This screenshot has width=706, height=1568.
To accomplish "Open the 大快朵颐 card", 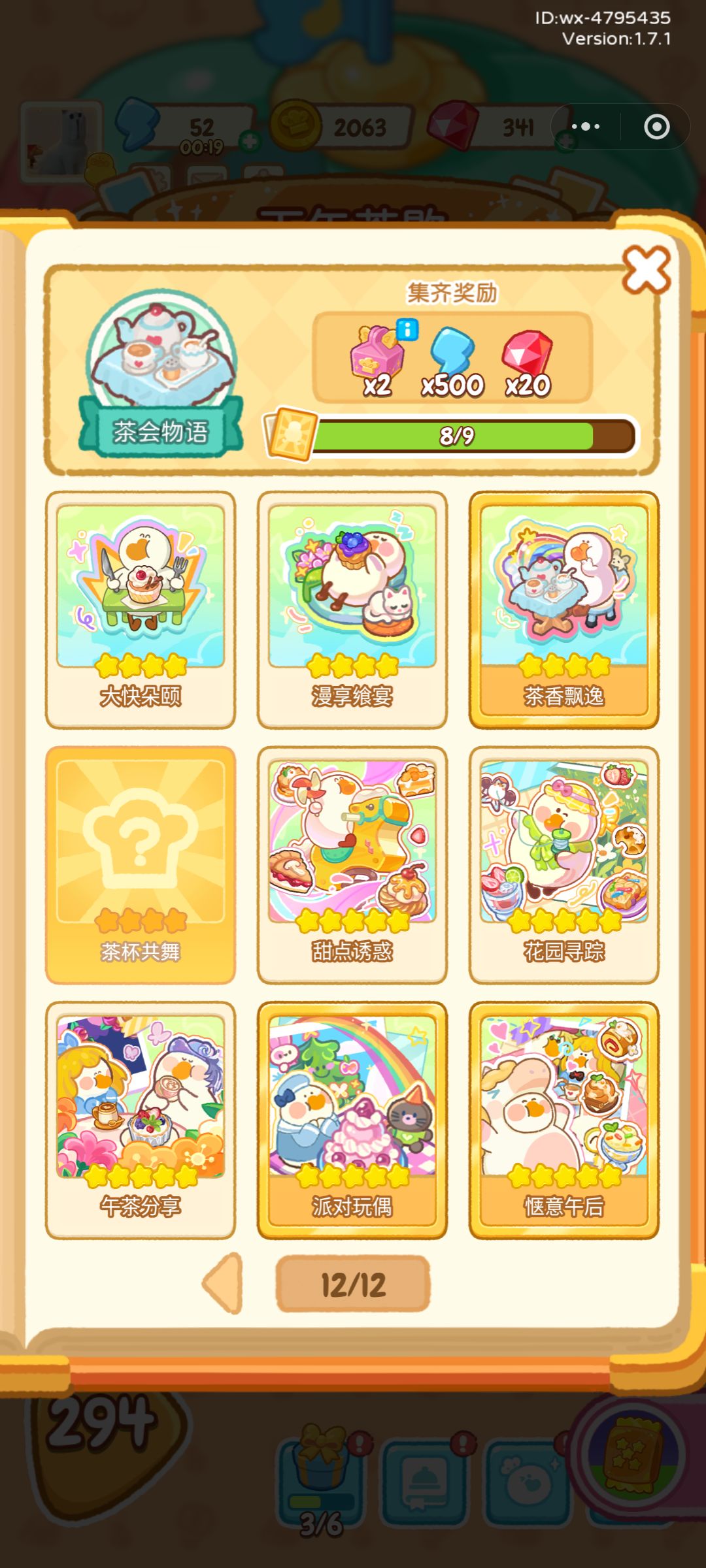I will pyautogui.click(x=141, y=610).
